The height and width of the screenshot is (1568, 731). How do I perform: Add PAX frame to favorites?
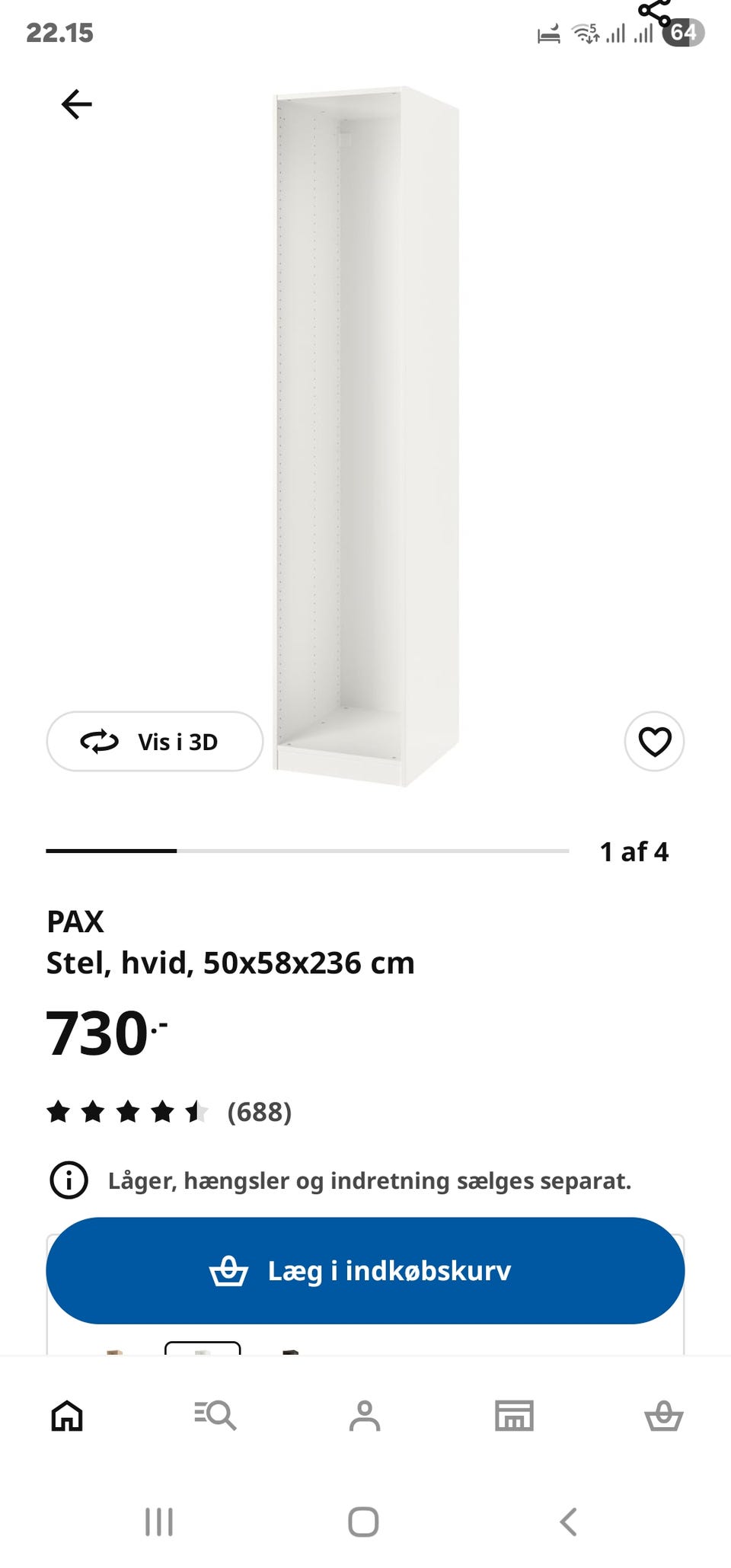(654, 741)
